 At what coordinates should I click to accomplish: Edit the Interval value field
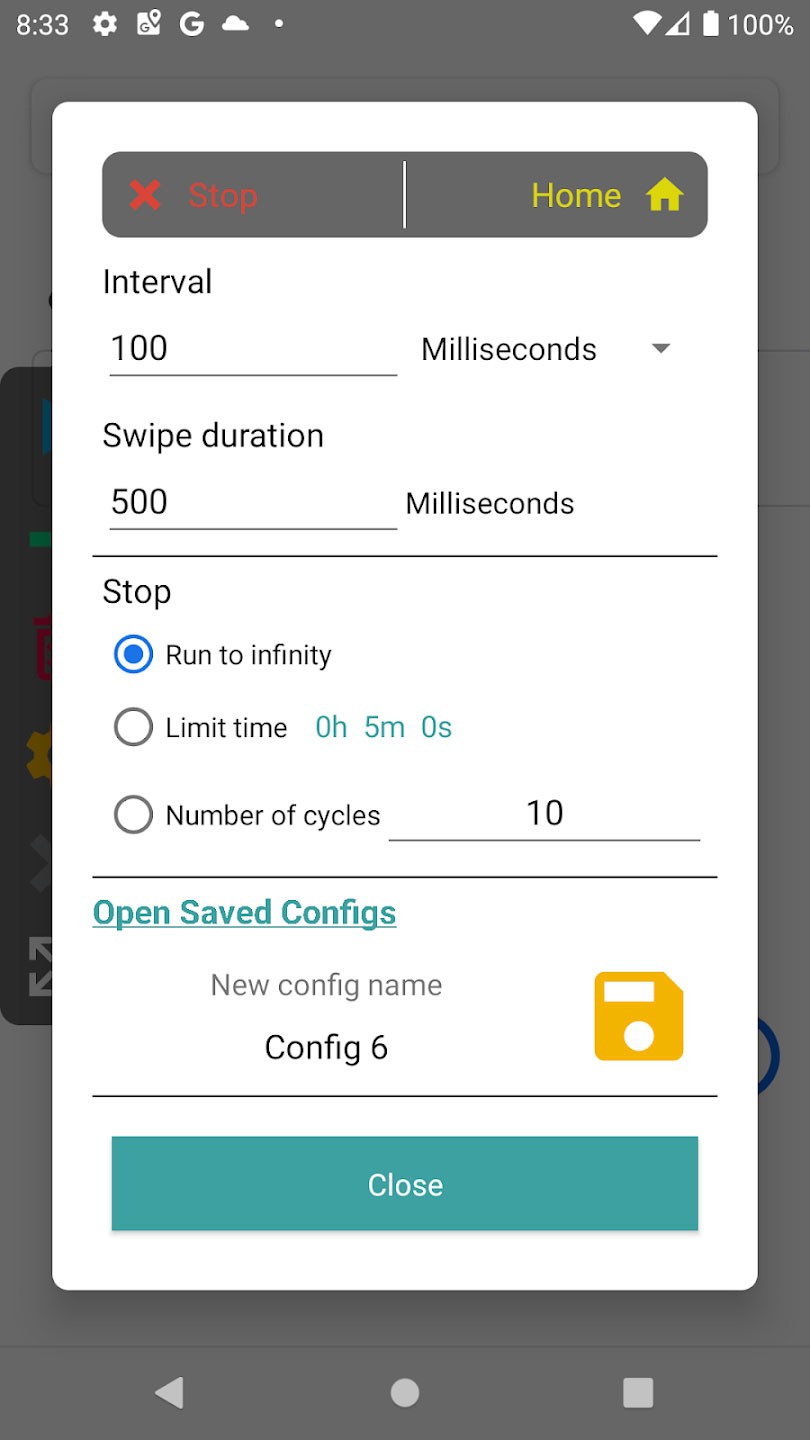coord(252,349)
